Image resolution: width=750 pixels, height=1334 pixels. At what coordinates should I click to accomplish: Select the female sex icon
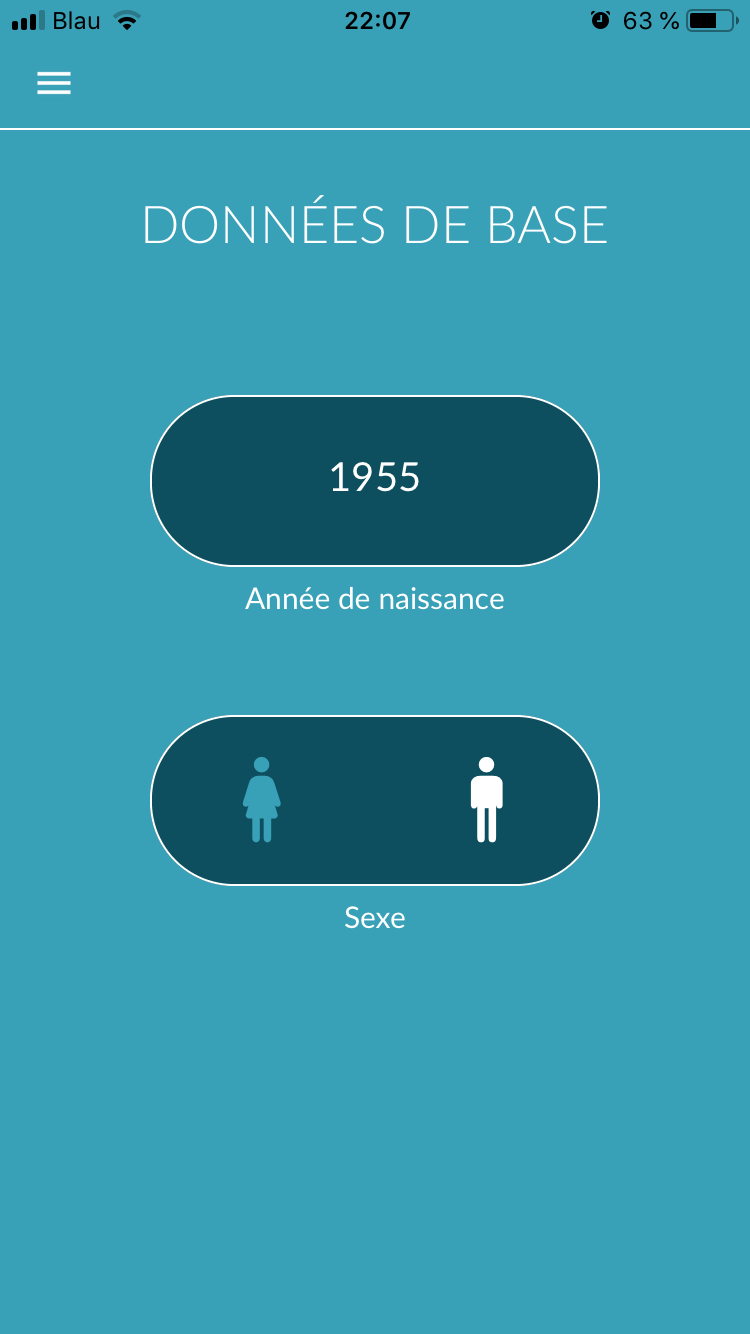(x=262, y=800)
